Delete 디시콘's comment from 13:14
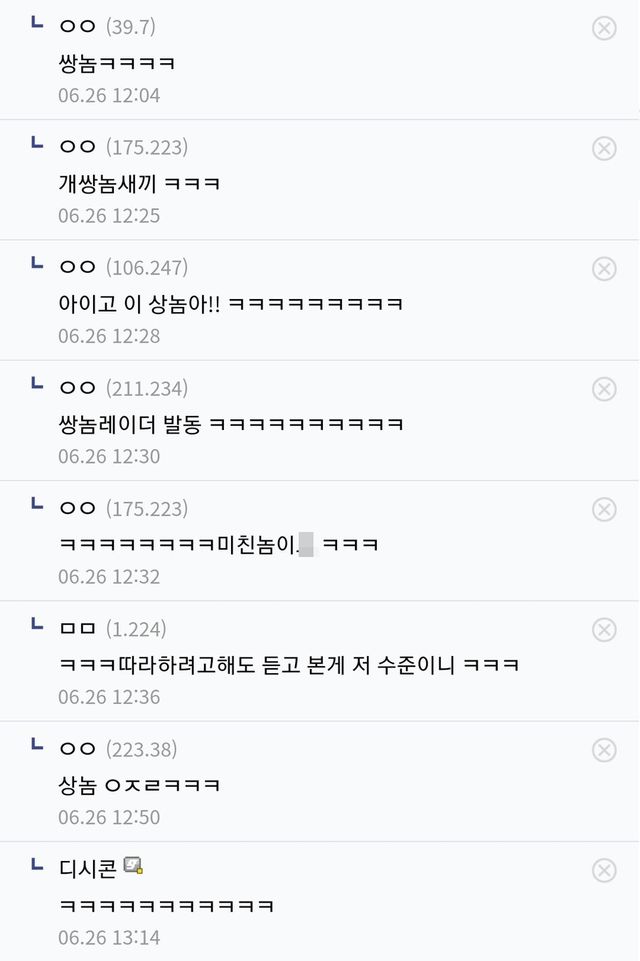 [604, 870]
